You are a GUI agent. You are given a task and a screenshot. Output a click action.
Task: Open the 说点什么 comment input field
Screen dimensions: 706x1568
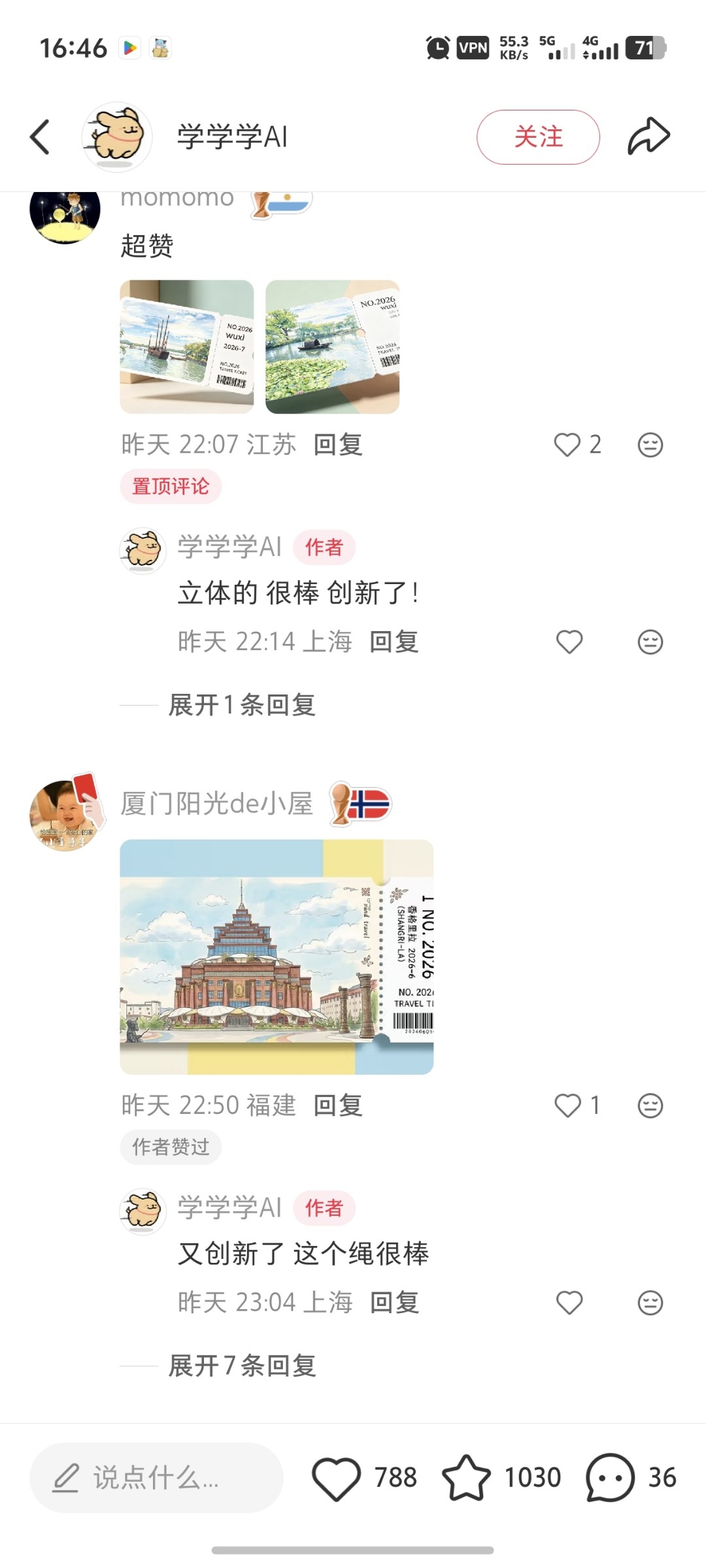click(x=156, y=1477)
